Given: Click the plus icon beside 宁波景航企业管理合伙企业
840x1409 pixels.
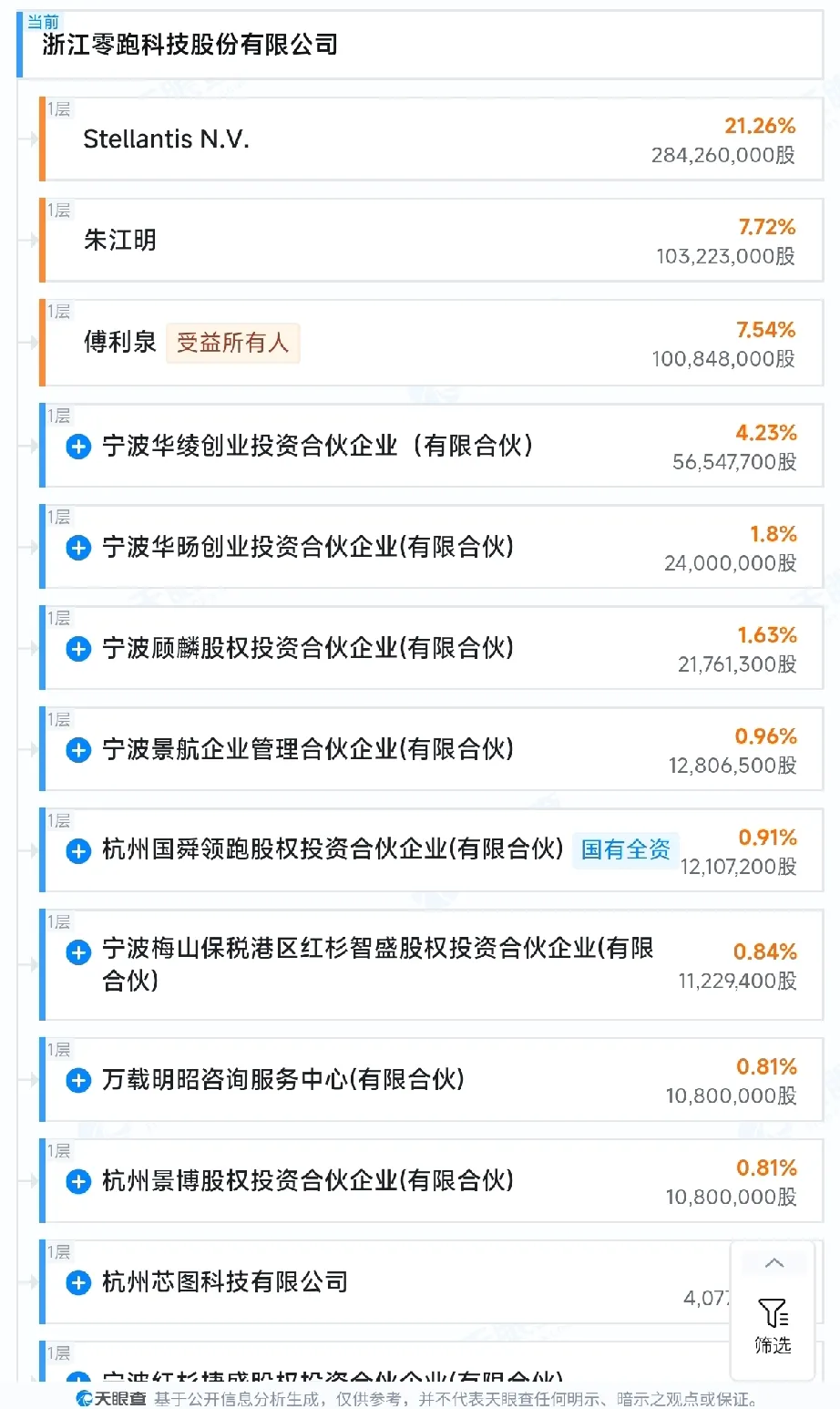Looking at the screenshot, I should tap(77, 750).
